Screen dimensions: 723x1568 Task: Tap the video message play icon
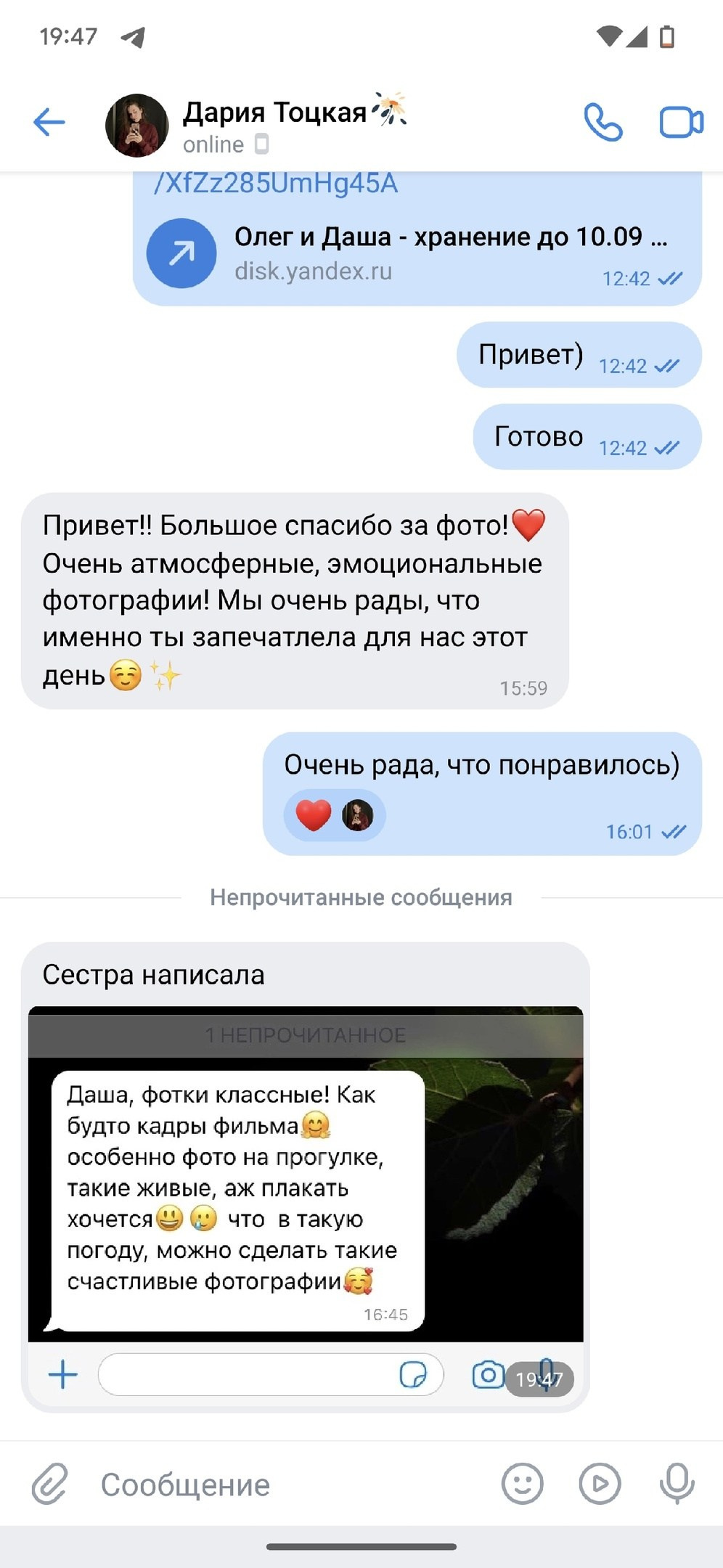pos(600,1484)
